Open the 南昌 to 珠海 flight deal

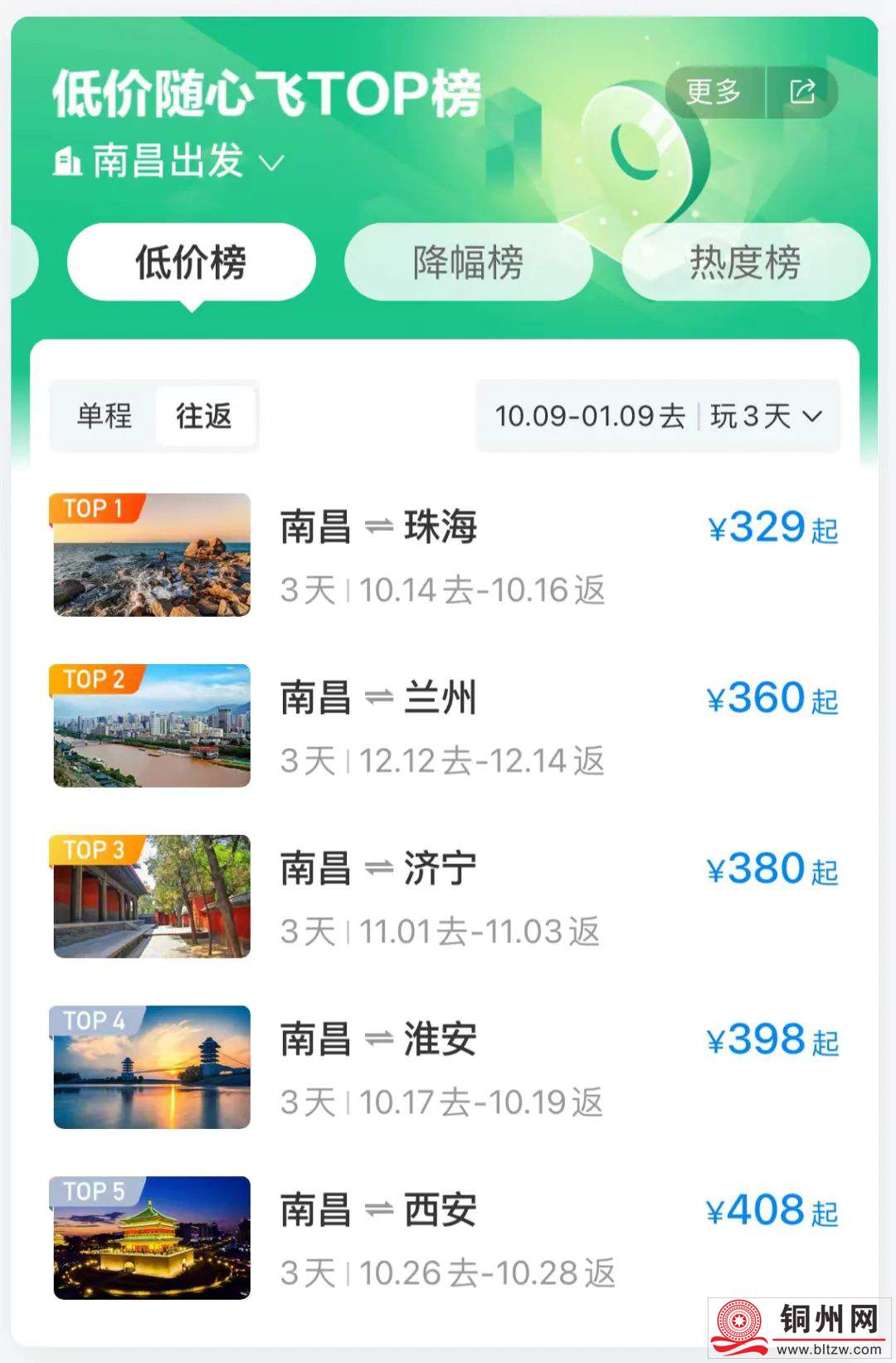pos(444,555)
